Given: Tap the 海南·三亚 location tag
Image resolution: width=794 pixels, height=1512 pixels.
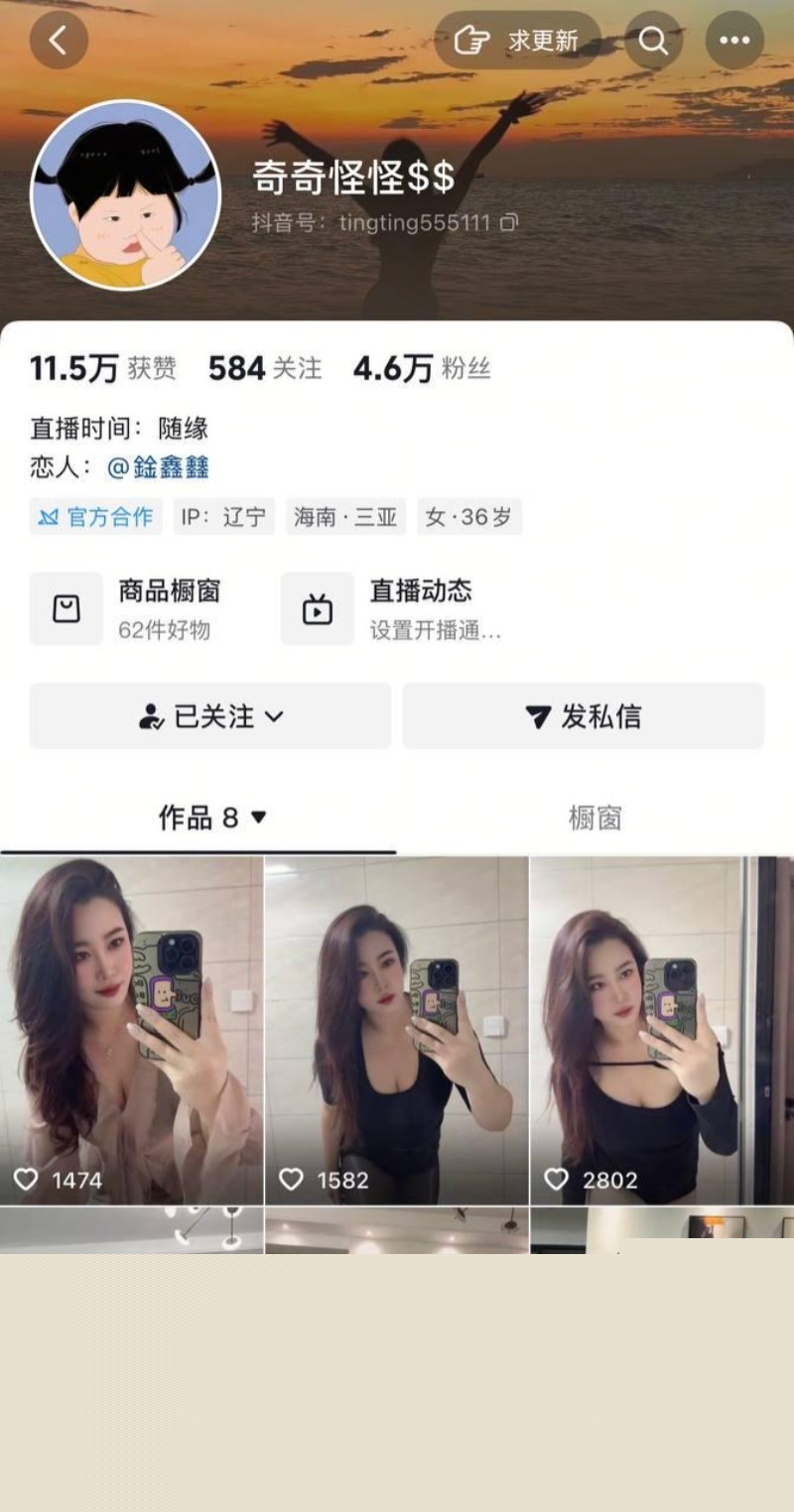Looking at the screenshot, I should tap(345, 517).
